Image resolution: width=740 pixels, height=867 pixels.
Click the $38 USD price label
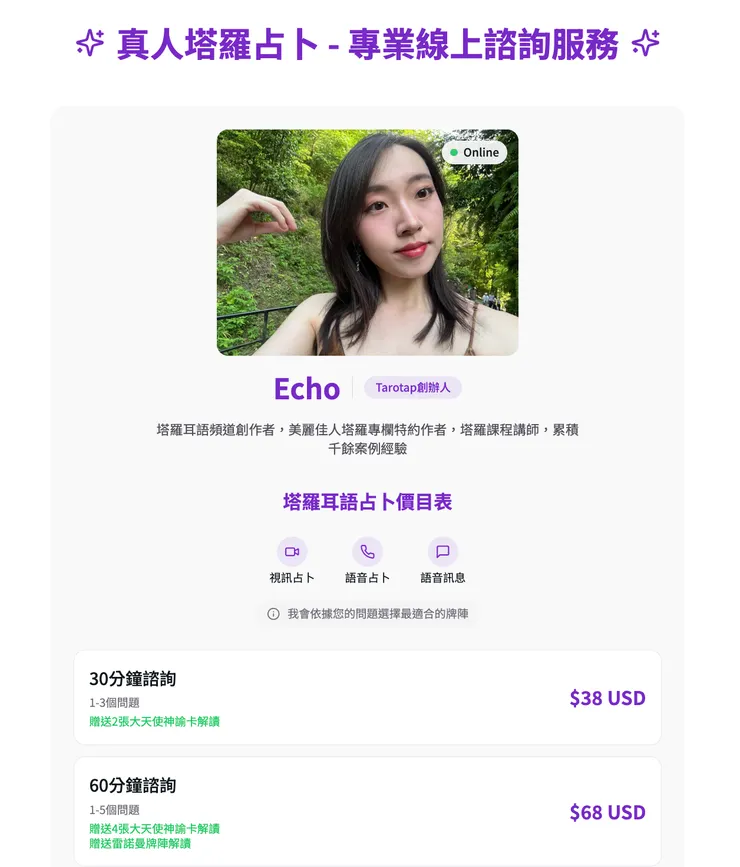(609, 698)
